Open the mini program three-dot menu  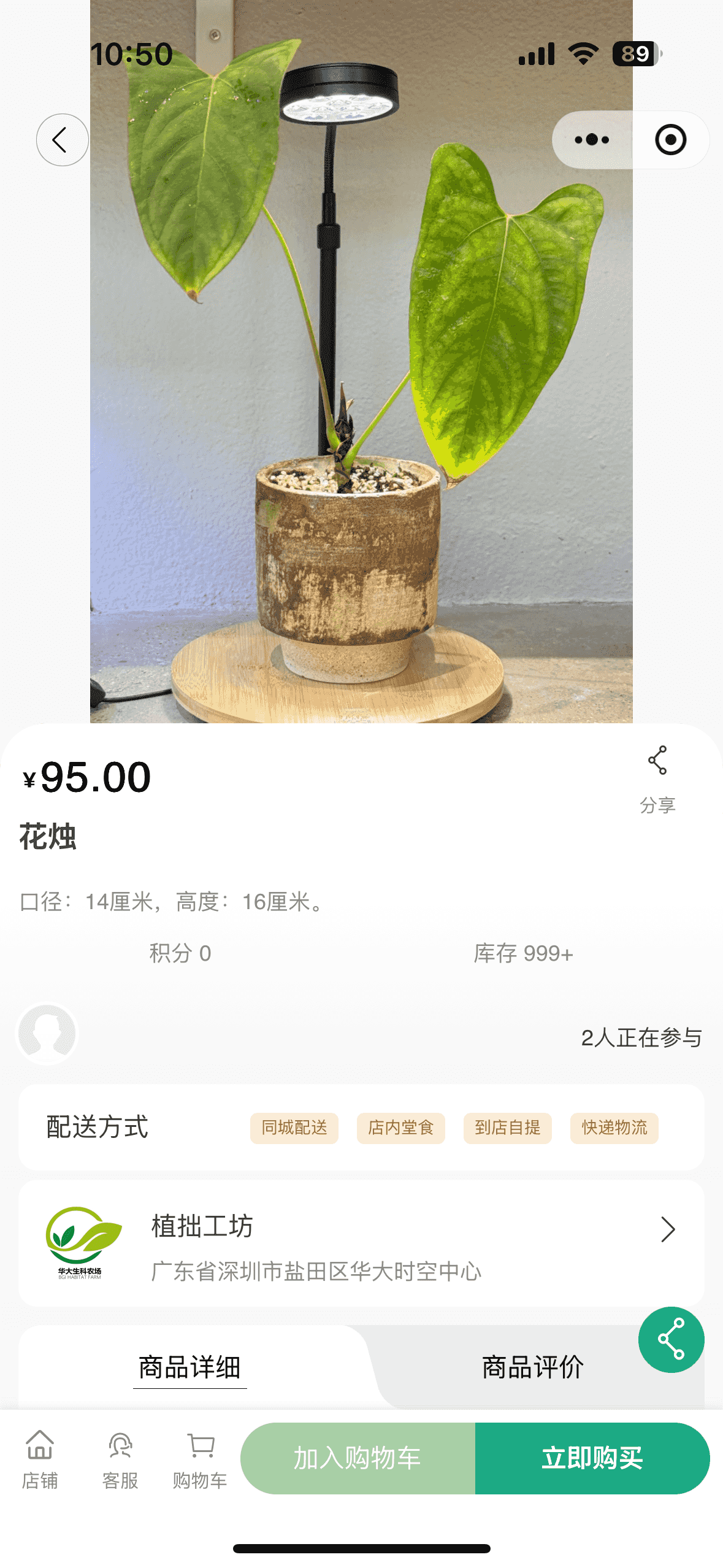[x=592, y=140]
